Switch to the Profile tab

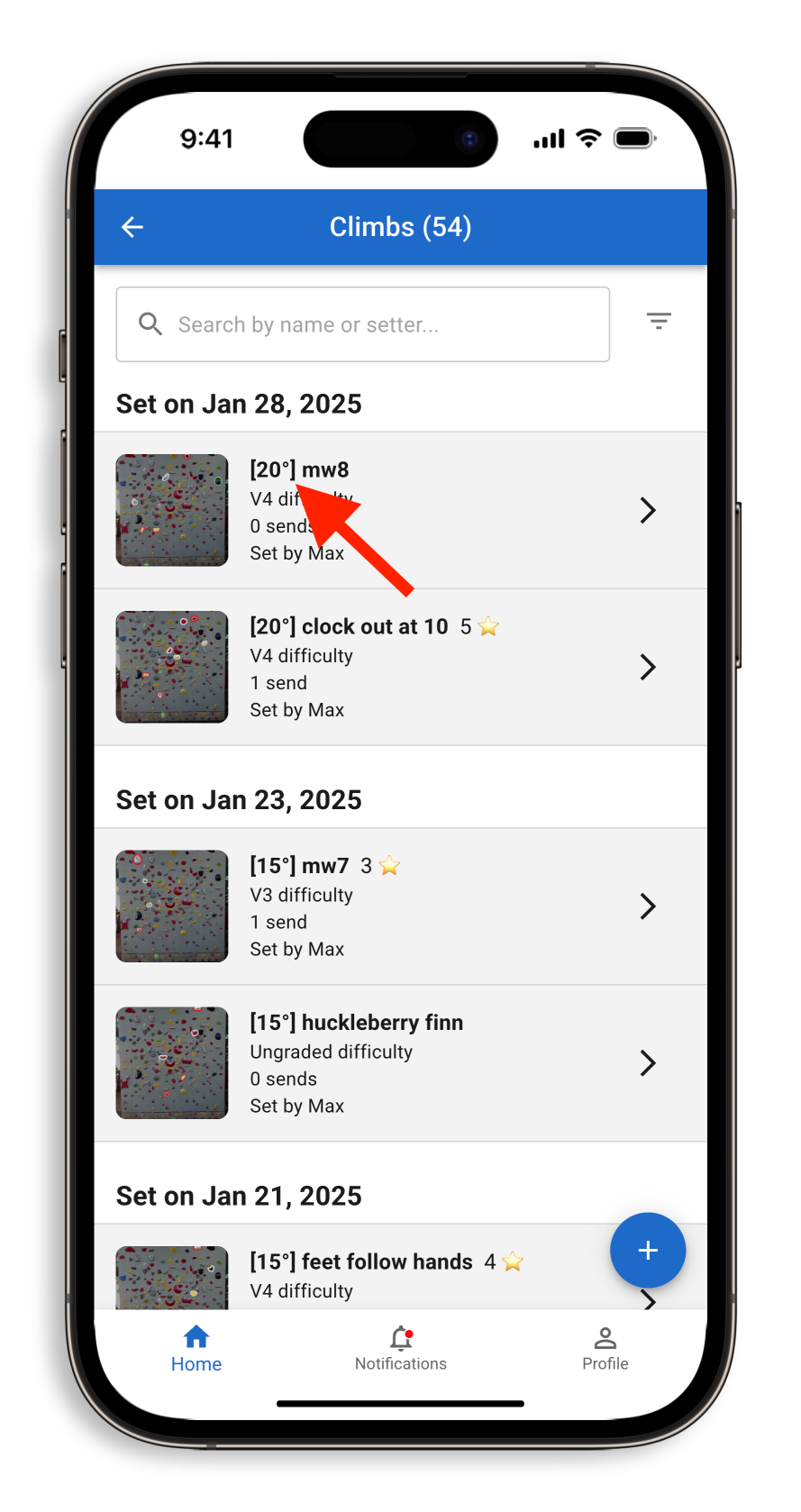(x=605, y=1348)
